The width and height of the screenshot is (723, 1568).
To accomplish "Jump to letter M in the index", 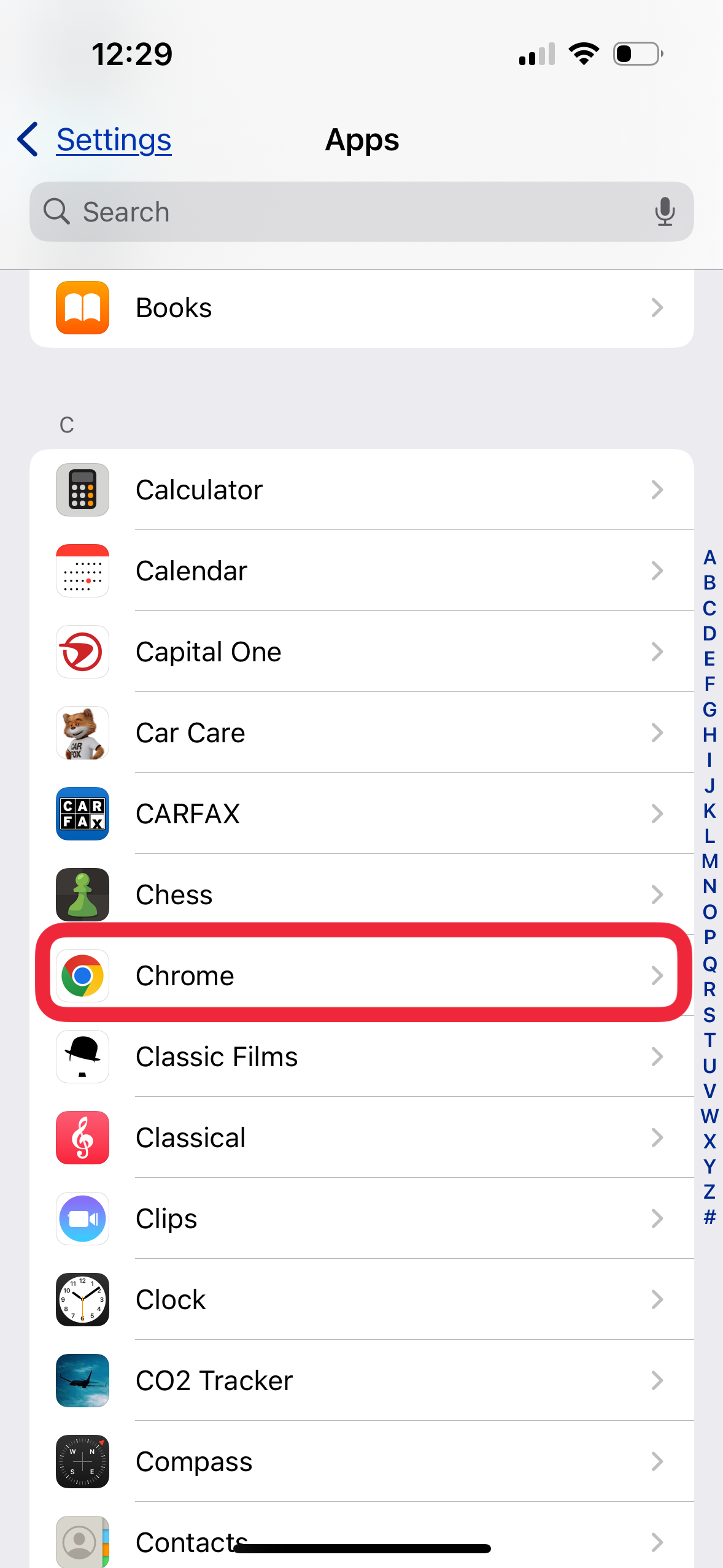I will click(x=709, y=861).
